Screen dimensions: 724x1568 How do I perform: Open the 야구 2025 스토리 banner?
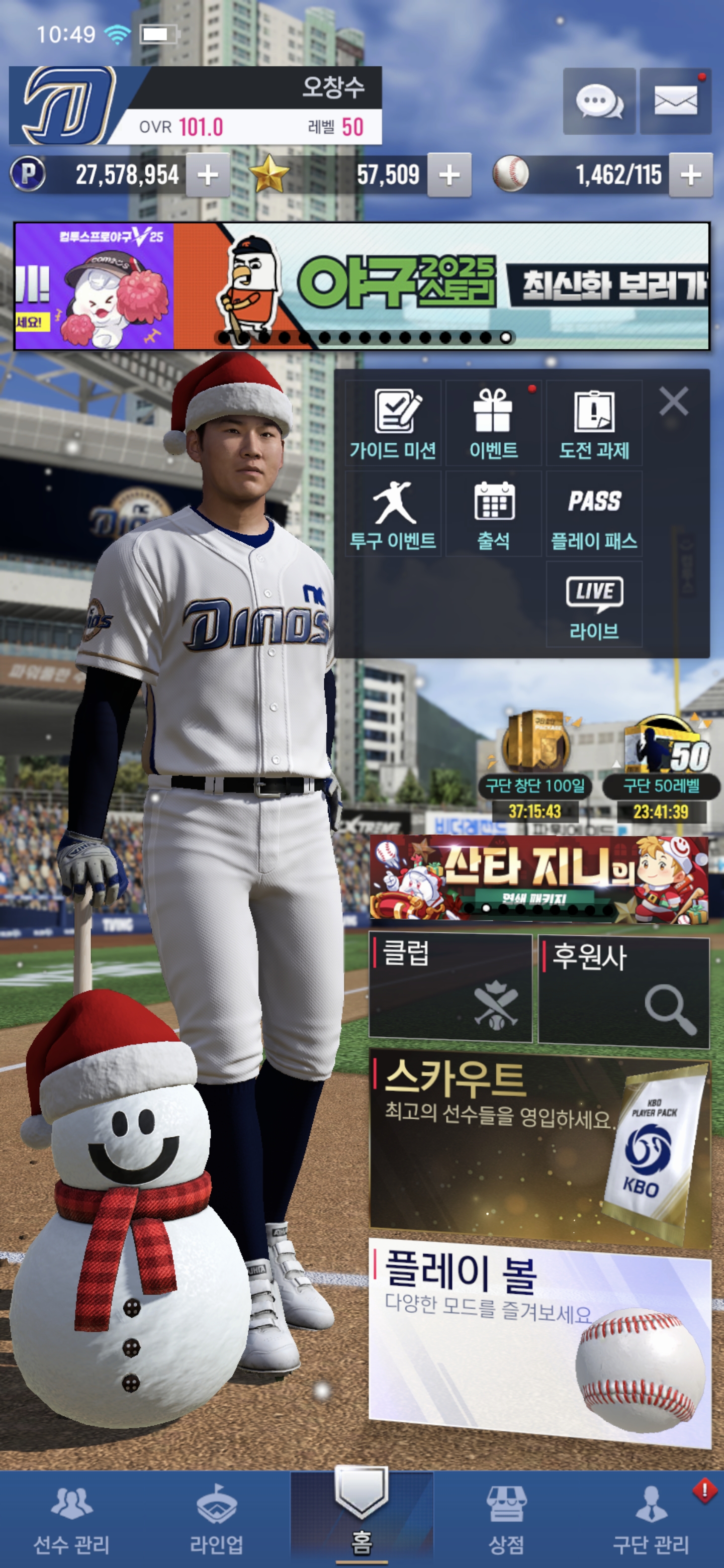(x=441, y=285)
